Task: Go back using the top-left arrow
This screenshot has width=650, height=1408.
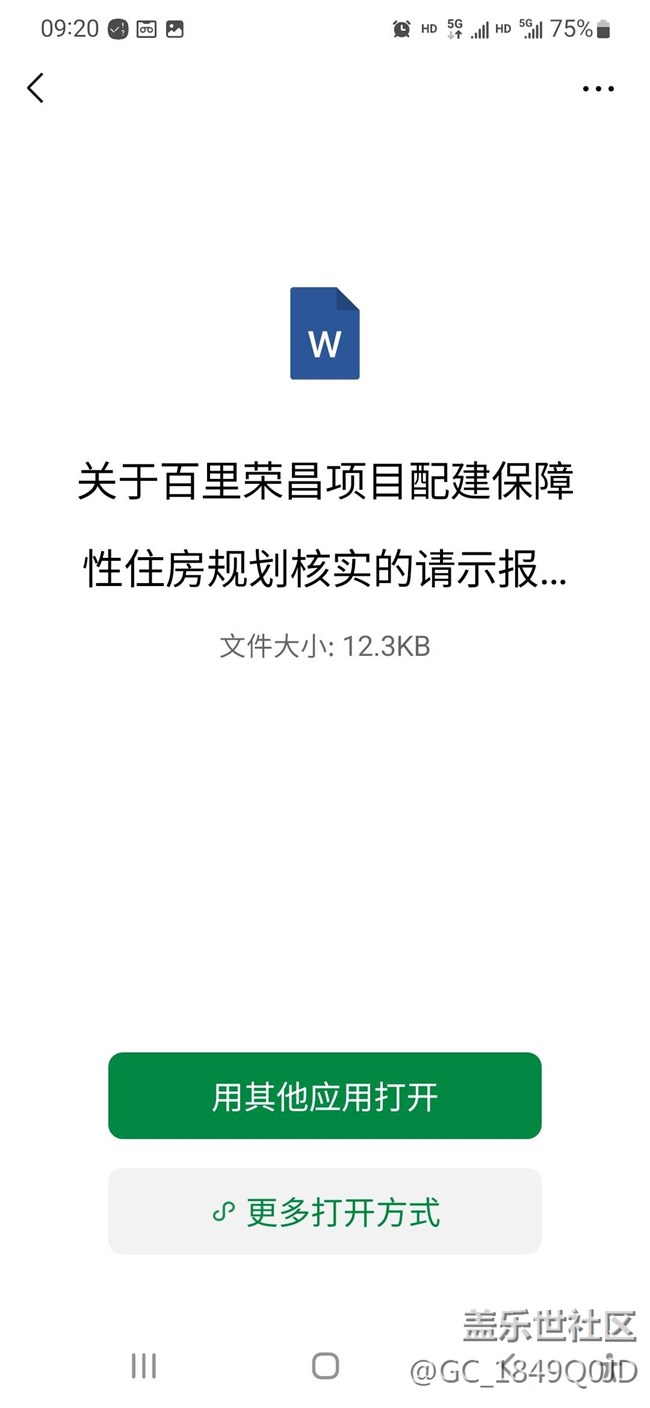Action: click(x=36, y=88)
